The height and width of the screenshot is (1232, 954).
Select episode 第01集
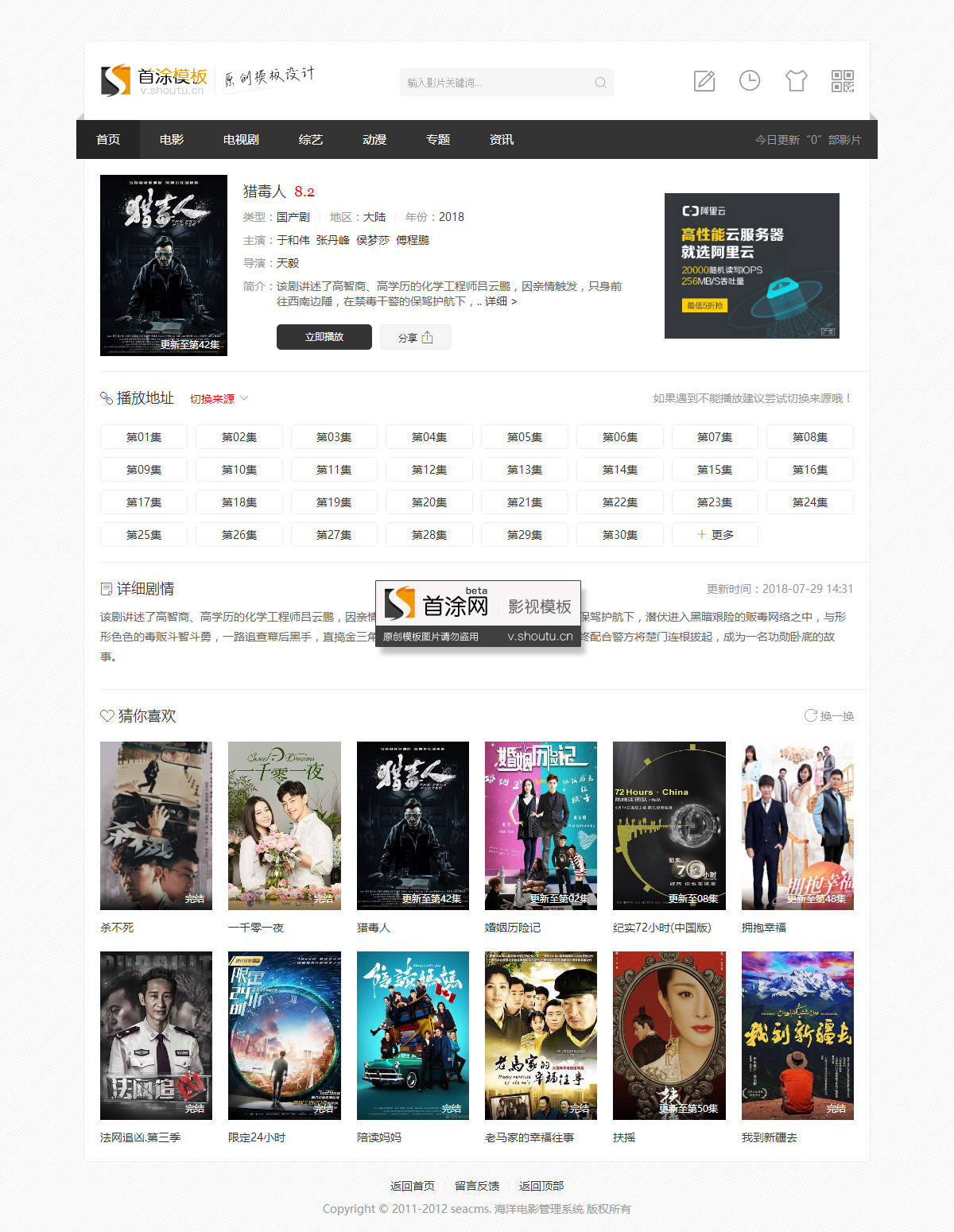144,437
